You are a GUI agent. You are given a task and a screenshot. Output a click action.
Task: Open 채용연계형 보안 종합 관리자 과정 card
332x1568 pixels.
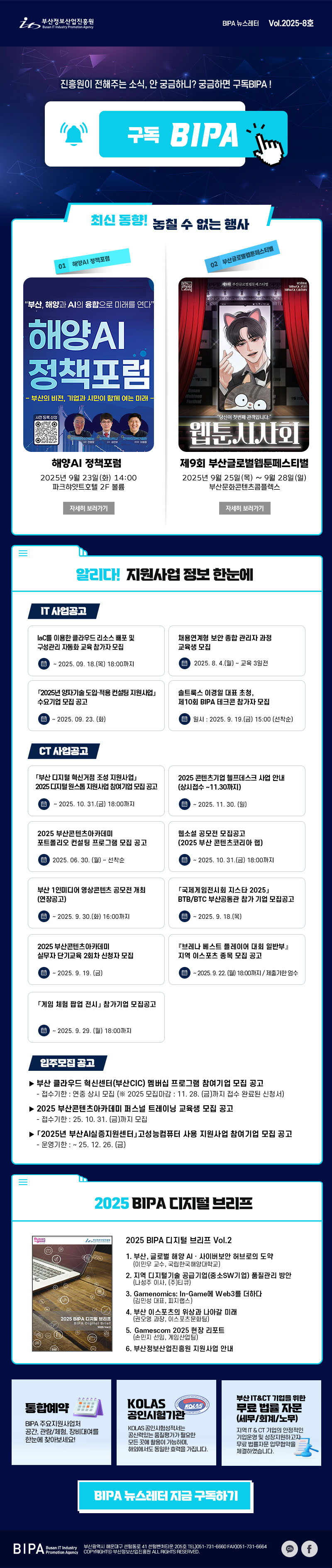click(x=237, y=650)
